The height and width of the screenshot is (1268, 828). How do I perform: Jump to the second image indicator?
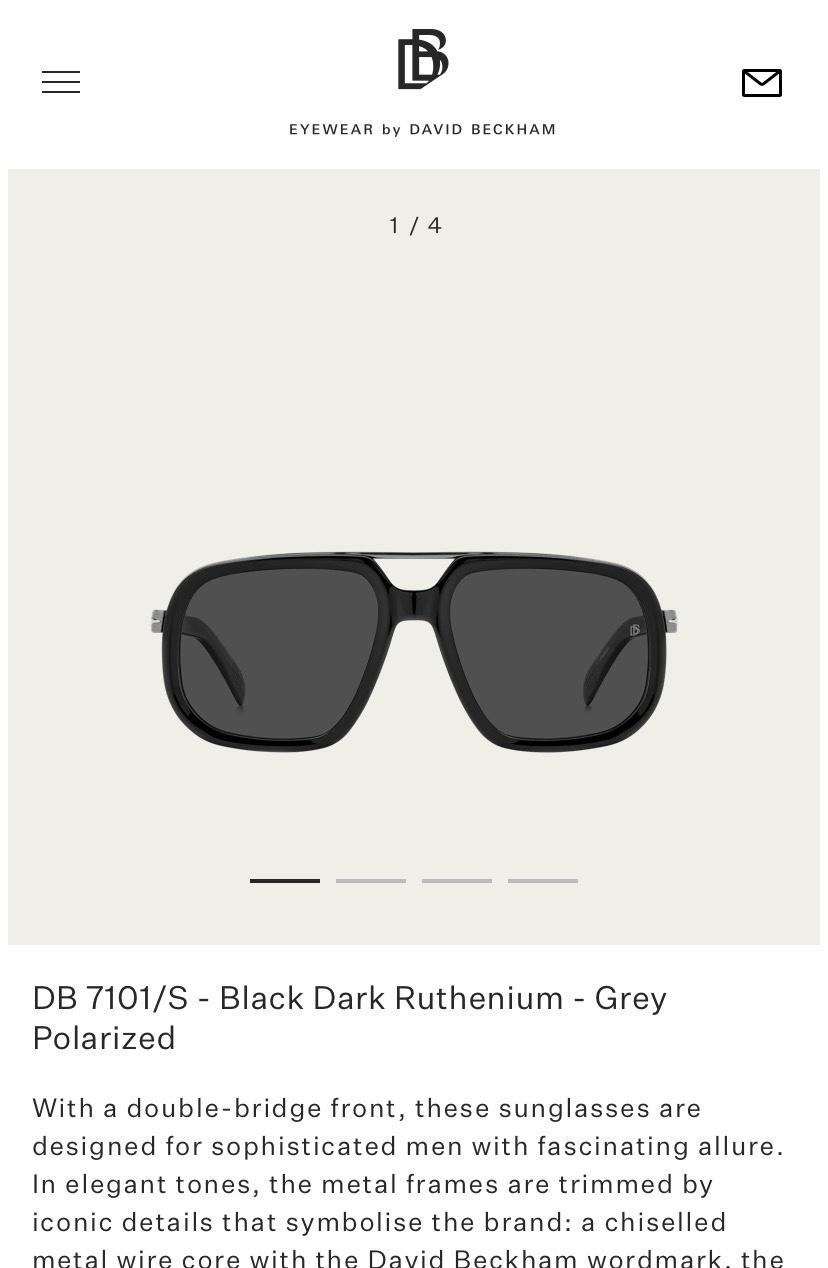coord(371,881)
